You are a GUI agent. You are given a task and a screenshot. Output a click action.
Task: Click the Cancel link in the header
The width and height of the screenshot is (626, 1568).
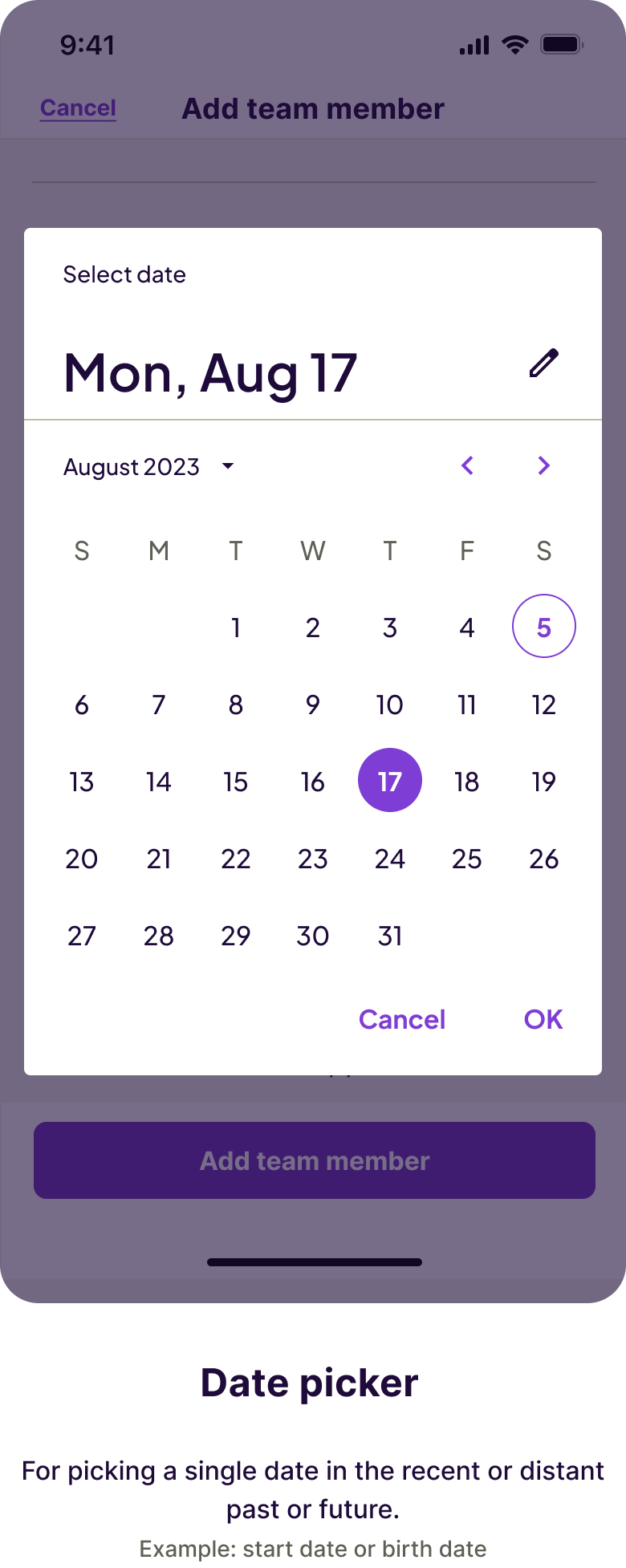click(77, 108)
